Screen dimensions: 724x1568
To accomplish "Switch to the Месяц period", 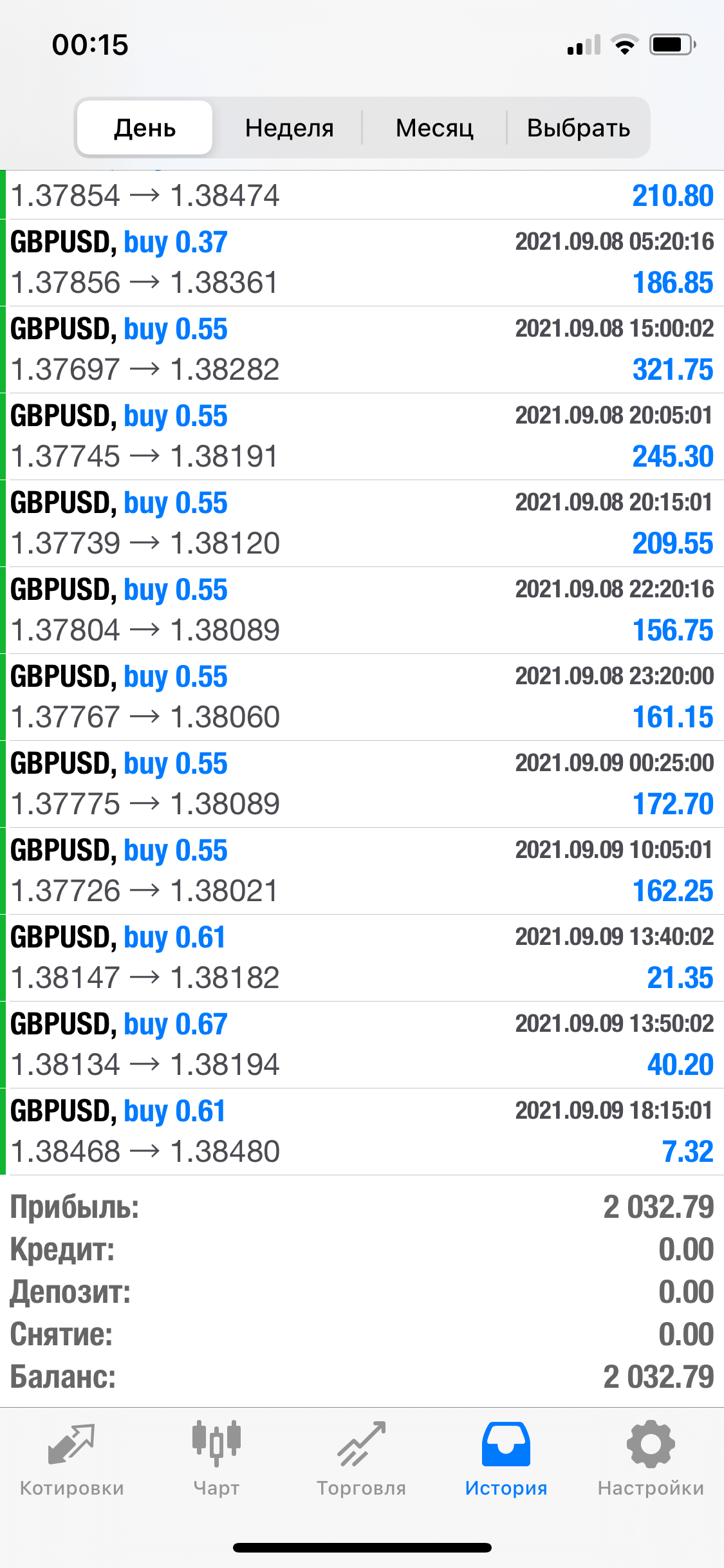I will (434, 127).
